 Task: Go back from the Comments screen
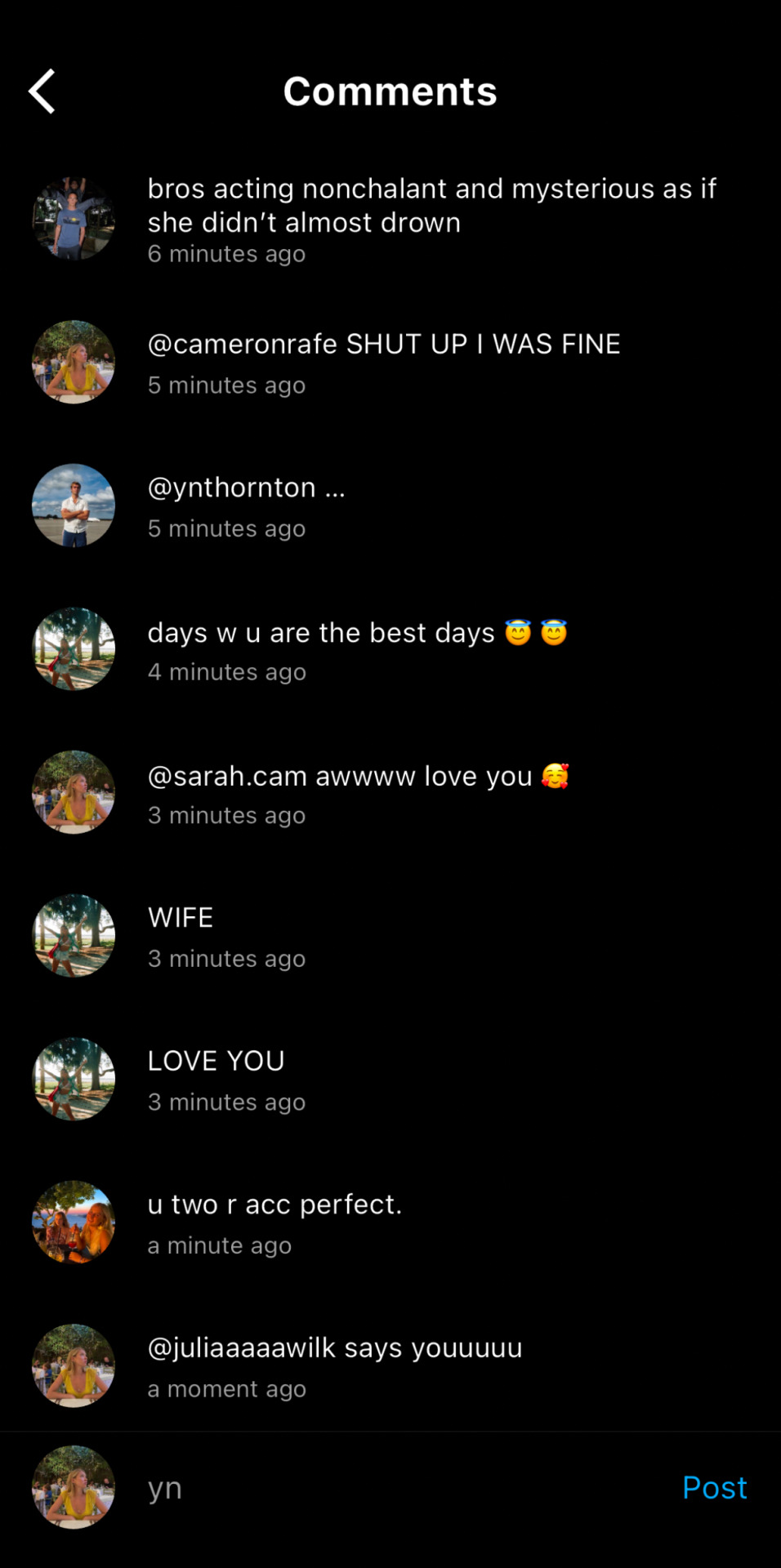point(42,91)
